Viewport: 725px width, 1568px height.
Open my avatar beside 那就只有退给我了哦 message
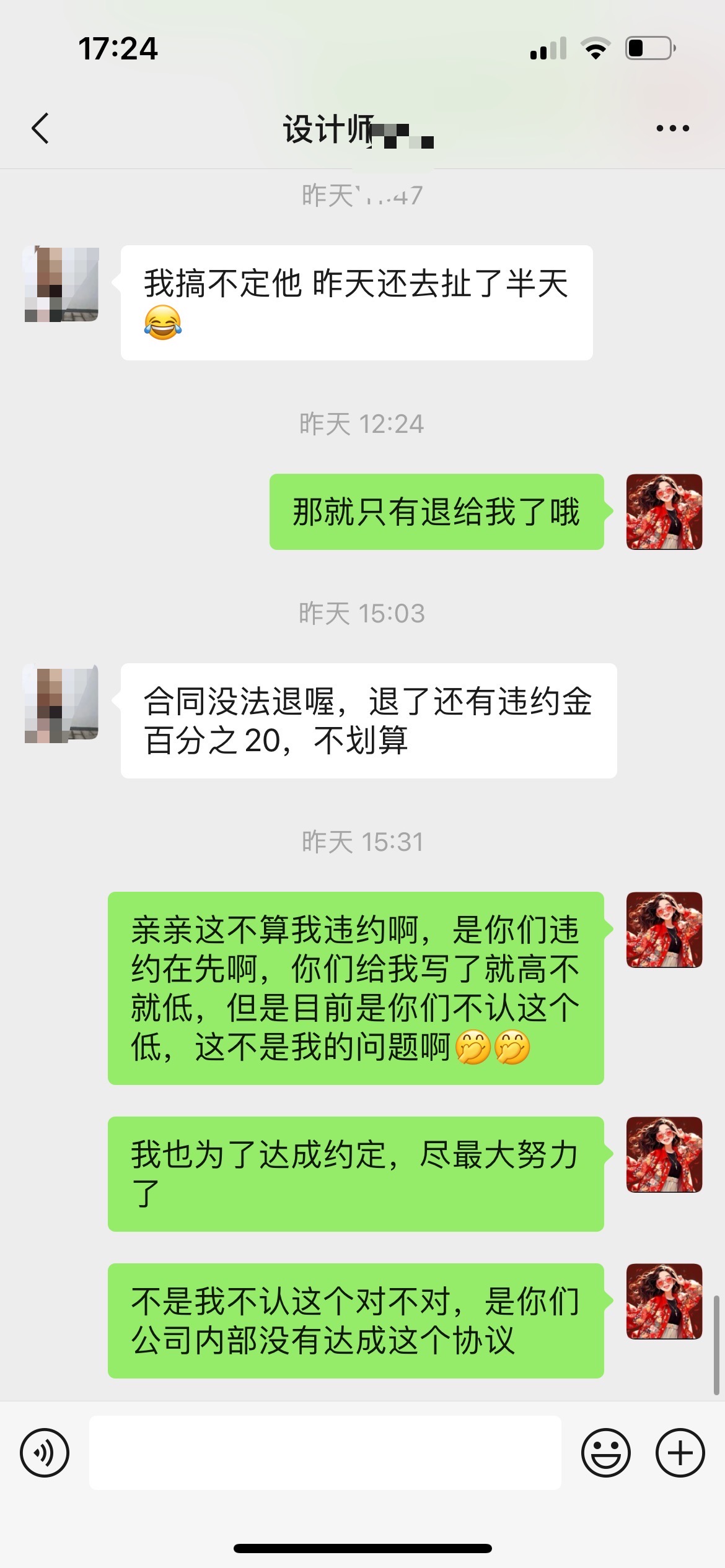point(664,512)
